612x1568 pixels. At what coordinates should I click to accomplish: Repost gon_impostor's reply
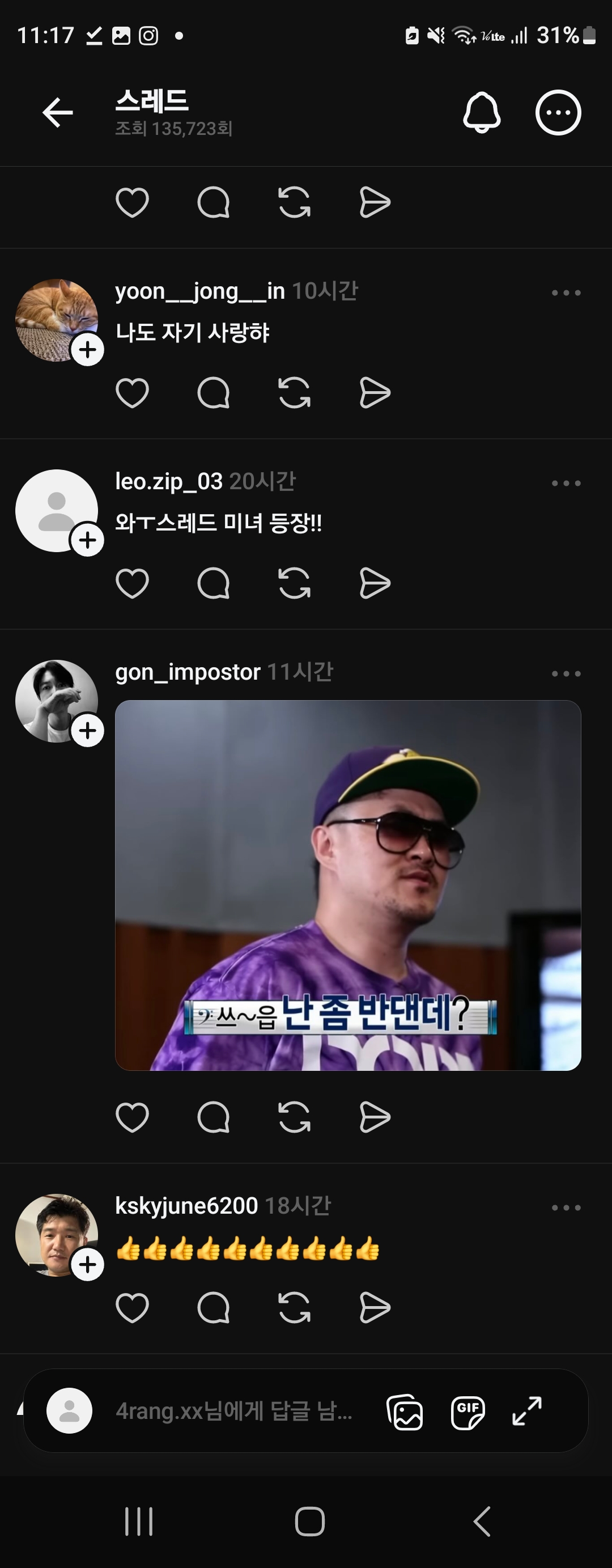coord(295,1117)
